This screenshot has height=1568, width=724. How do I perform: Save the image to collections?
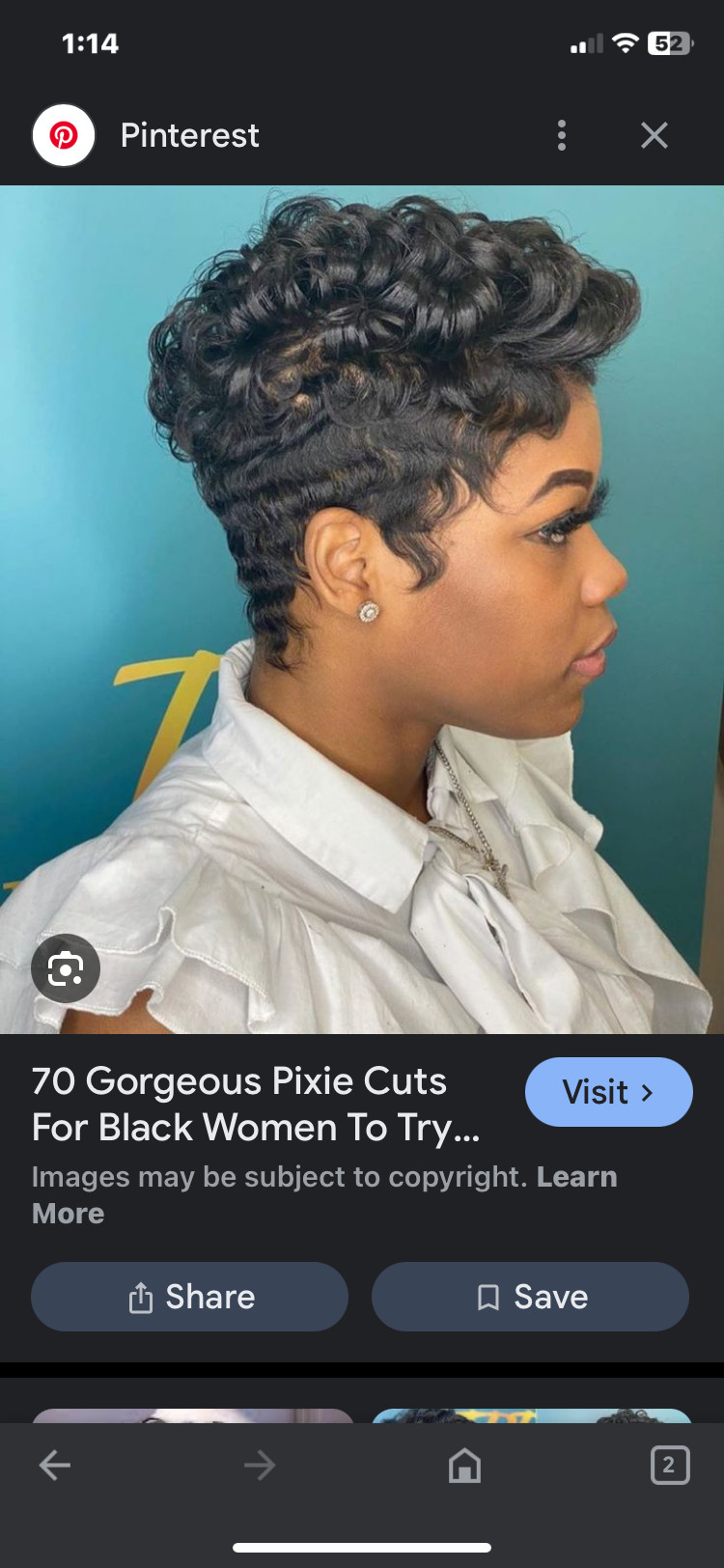coord(530,1297)
